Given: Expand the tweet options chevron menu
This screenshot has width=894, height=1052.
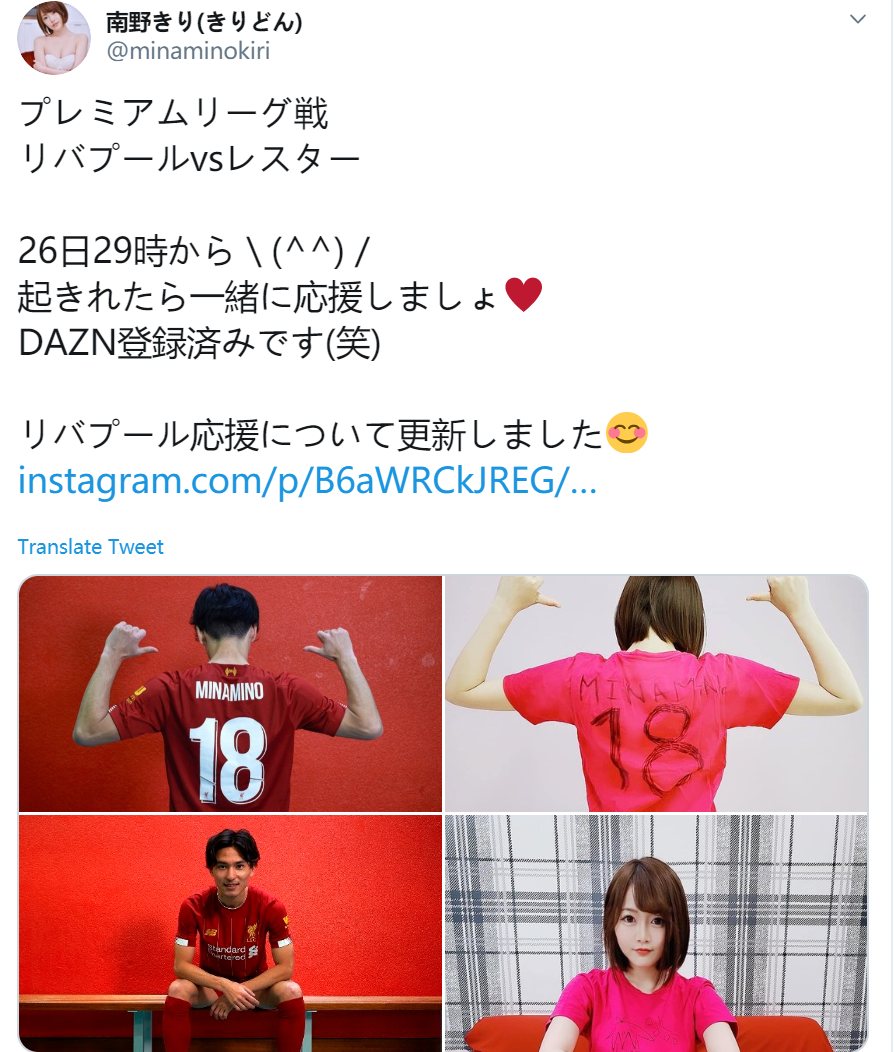Looking at the screenshot, I should click(857, 19).
